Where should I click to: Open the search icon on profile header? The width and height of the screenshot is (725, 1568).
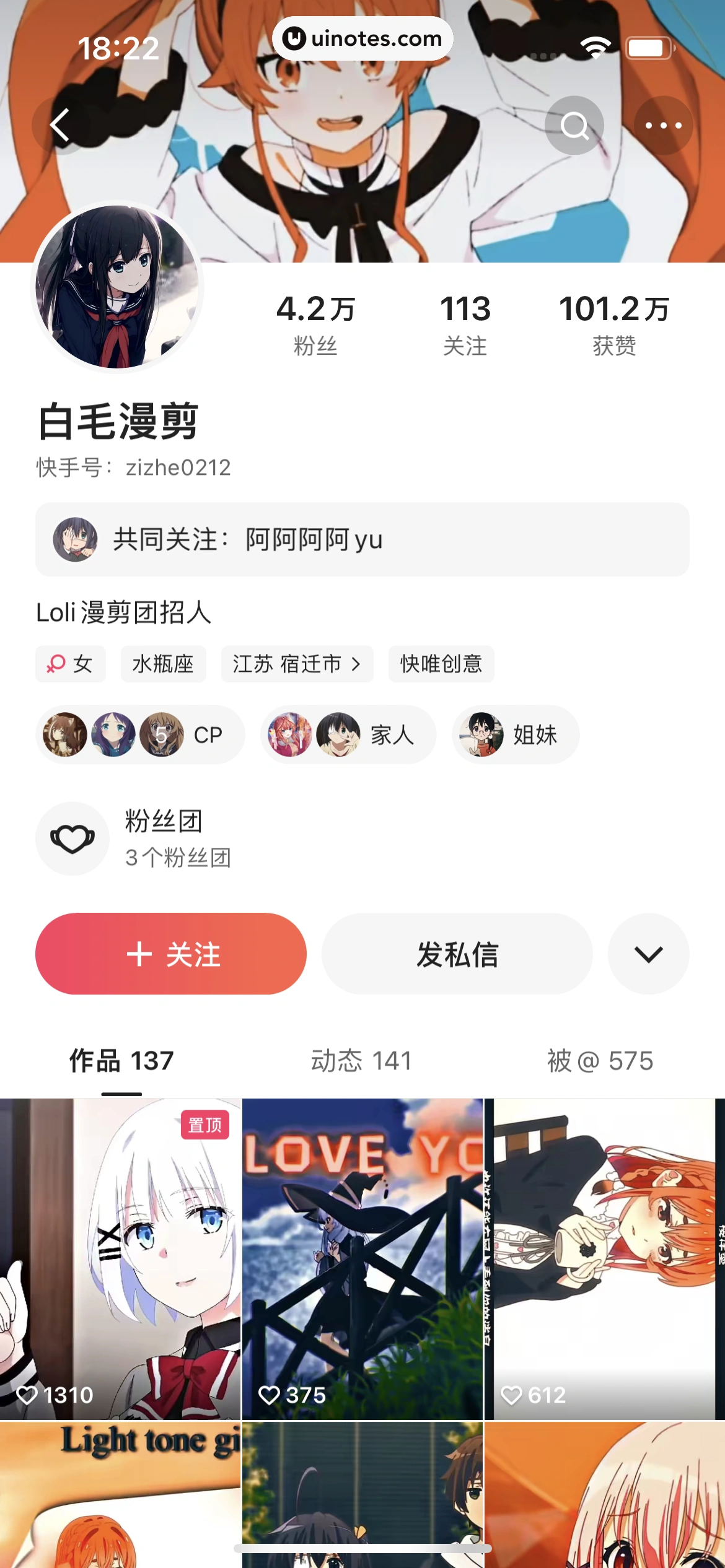(574, 124)
